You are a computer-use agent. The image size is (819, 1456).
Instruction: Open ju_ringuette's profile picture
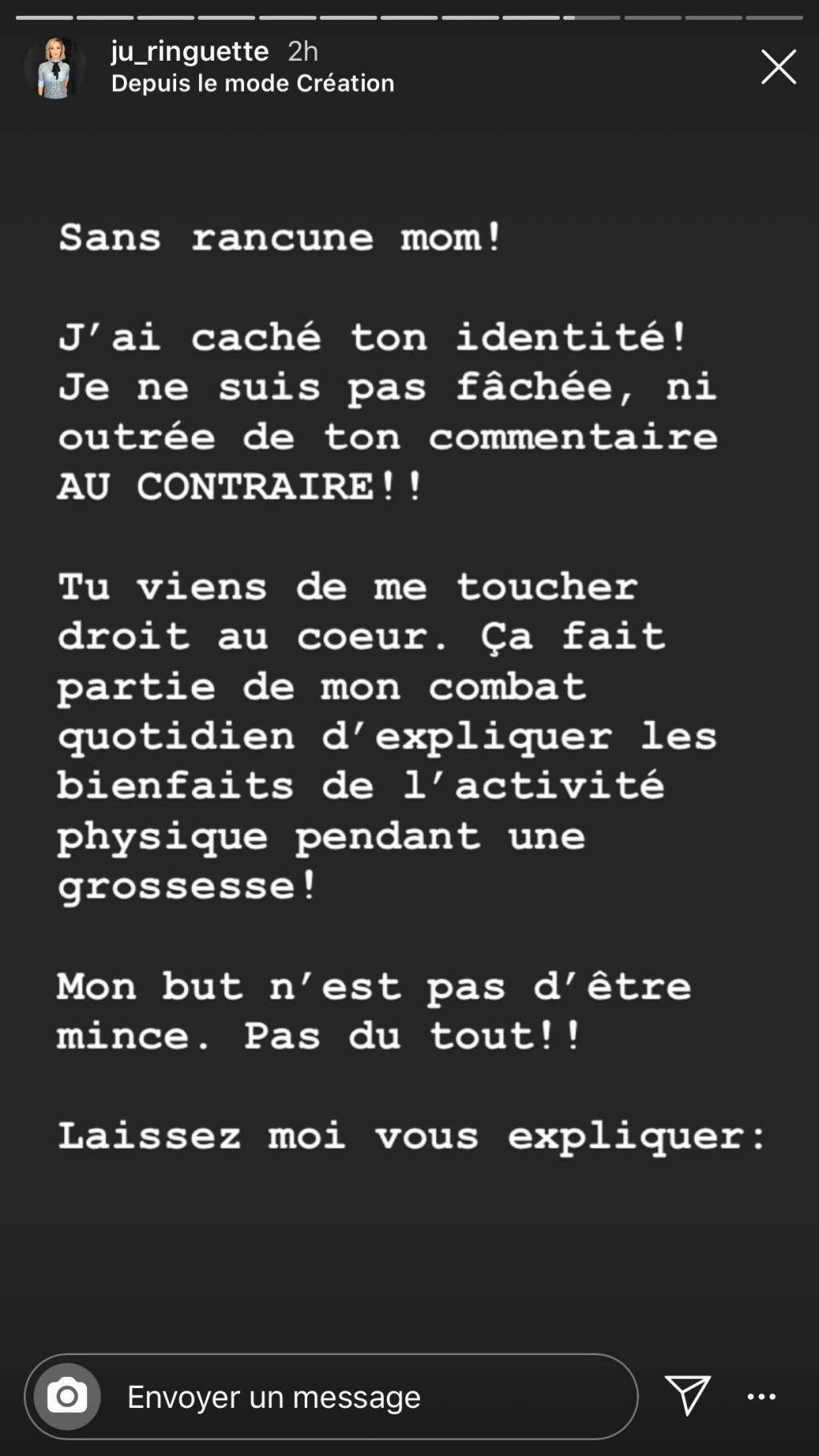point(55,67)
